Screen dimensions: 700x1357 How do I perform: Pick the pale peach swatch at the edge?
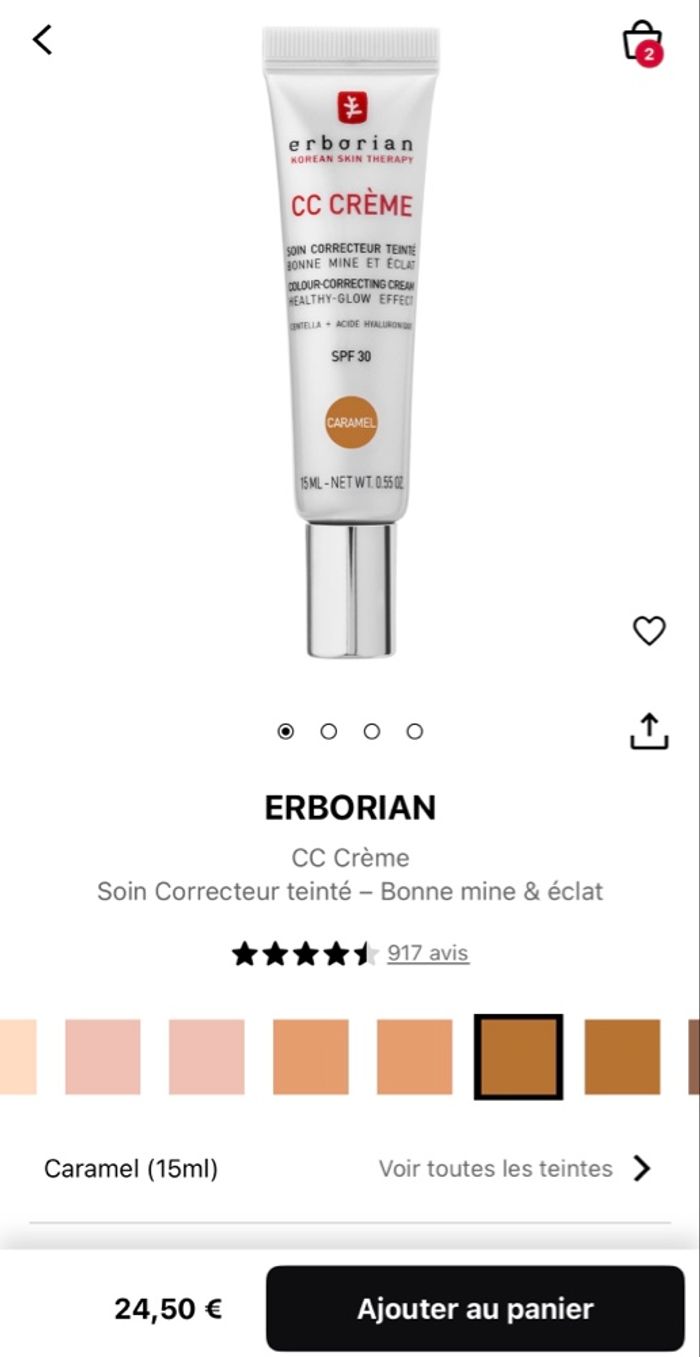pos(17,1057)
